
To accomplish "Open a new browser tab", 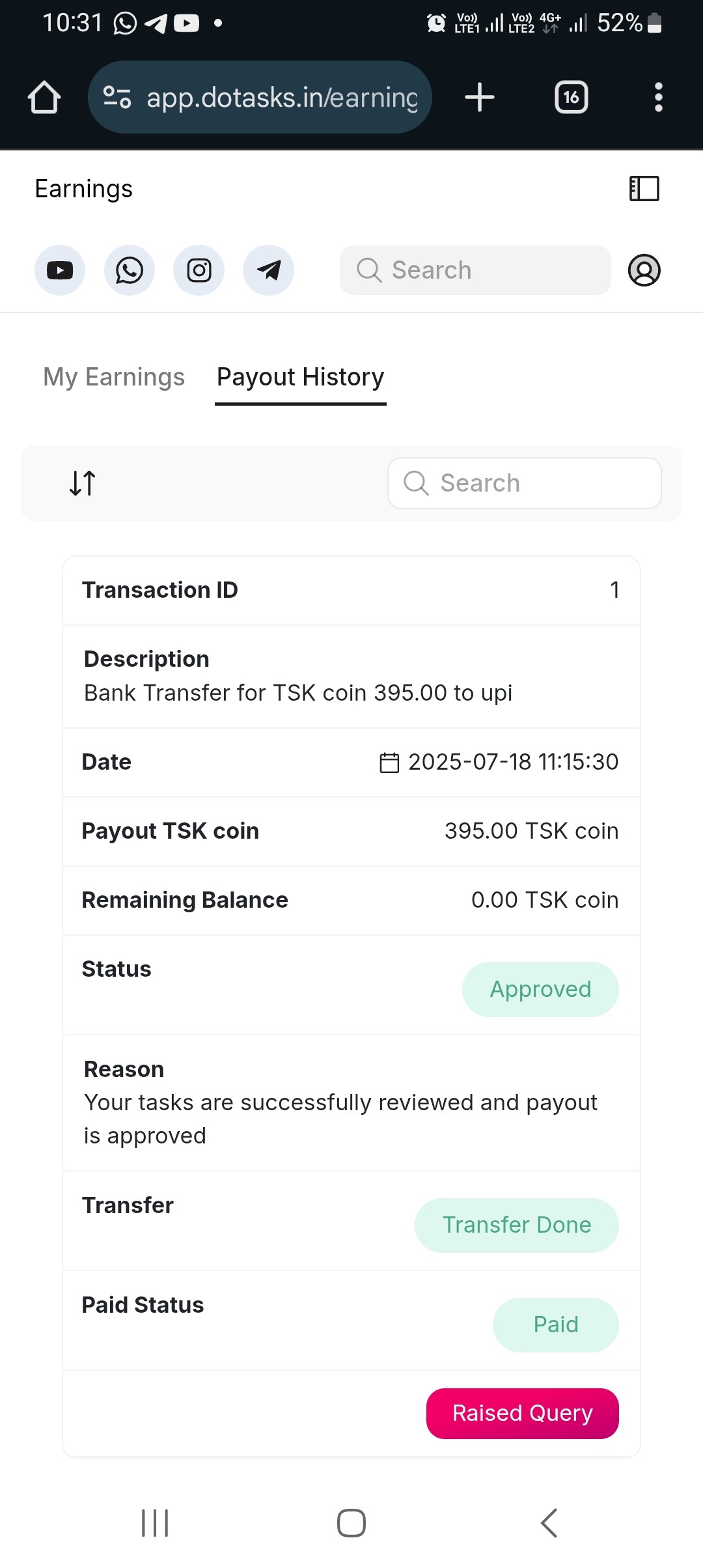I will coord(480,98).
